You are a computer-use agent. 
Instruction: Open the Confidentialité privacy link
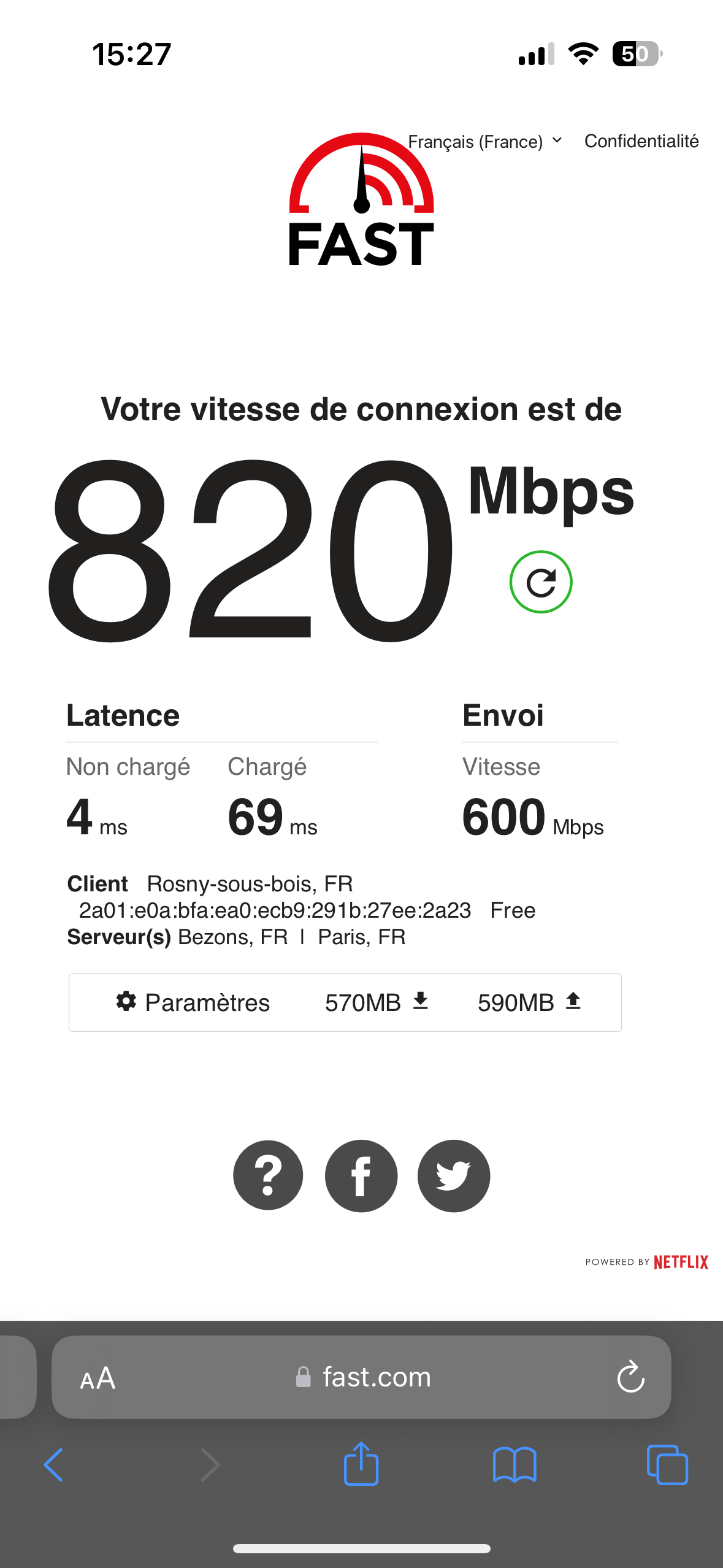click(641, 142)
